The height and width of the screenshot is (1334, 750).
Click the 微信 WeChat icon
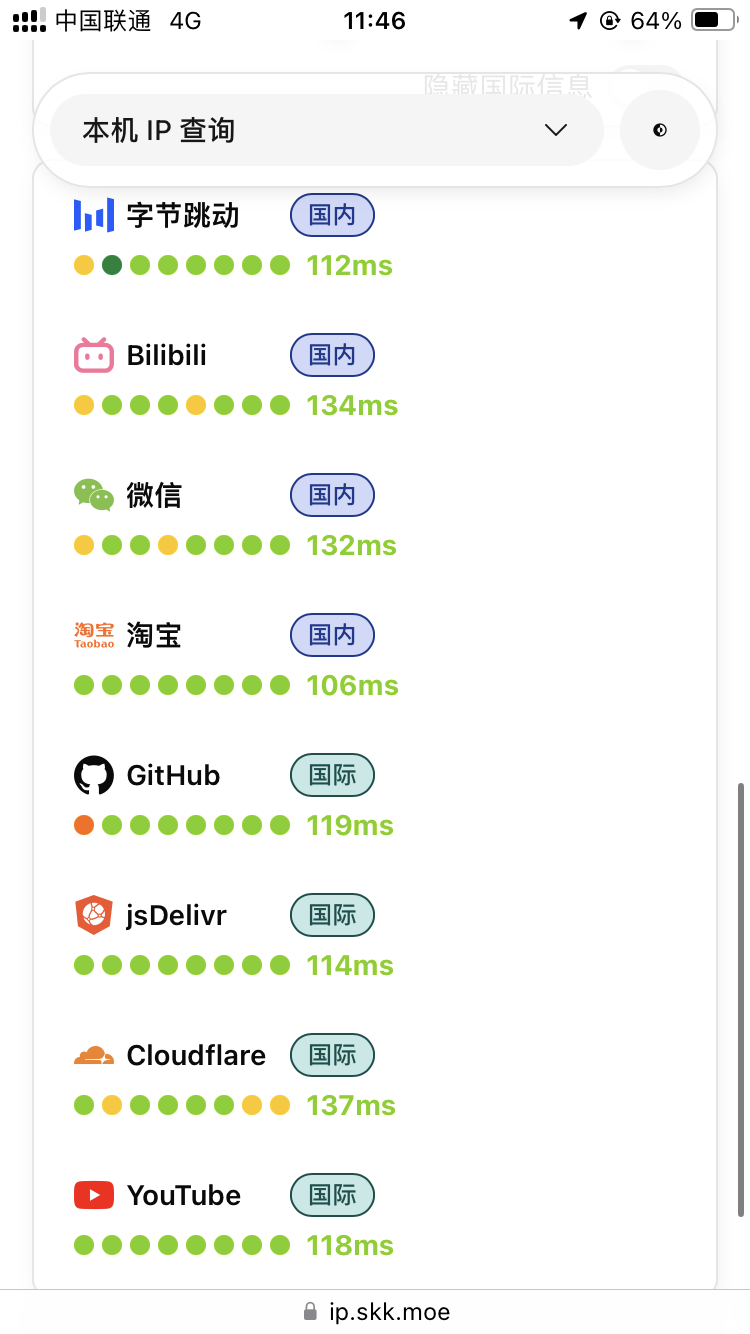[x=93, y=494]
